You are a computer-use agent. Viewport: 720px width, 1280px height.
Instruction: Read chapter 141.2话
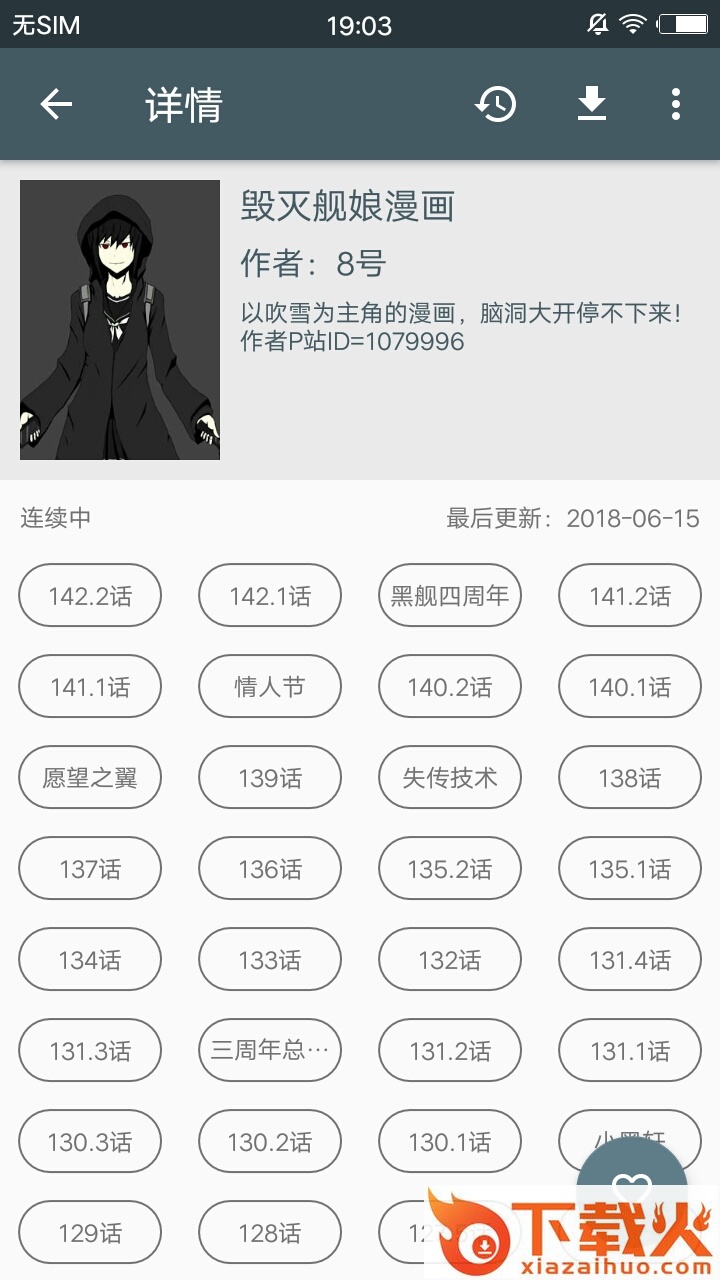click(x=630, y=596)
